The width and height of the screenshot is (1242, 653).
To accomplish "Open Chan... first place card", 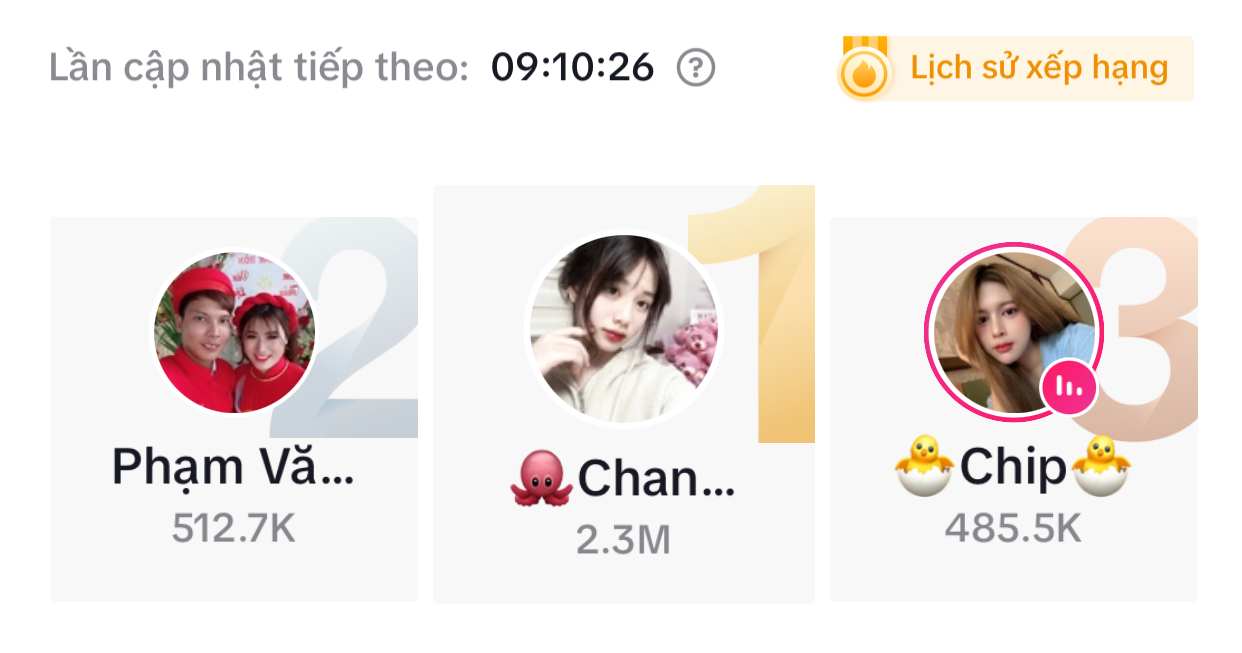I will point(623,395).
